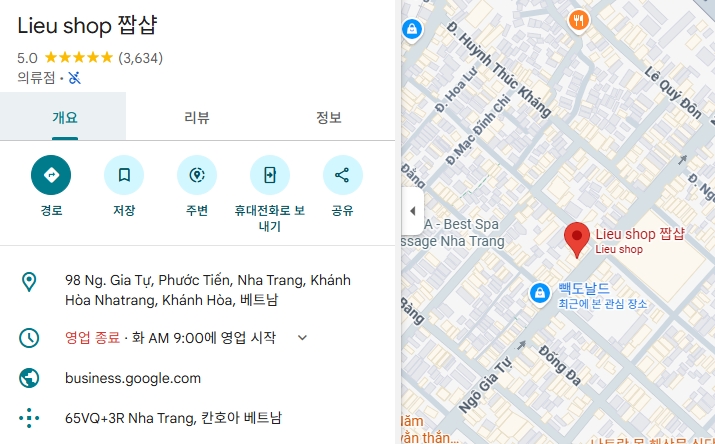Select the 개요 tab

point(64,117)
